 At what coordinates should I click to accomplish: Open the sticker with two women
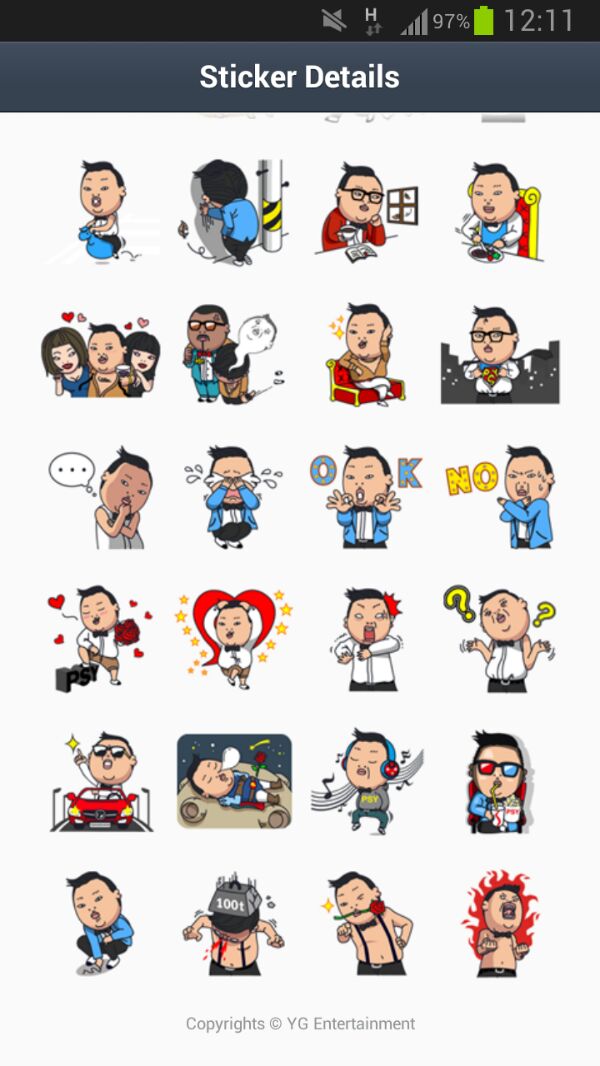(100, 355)
